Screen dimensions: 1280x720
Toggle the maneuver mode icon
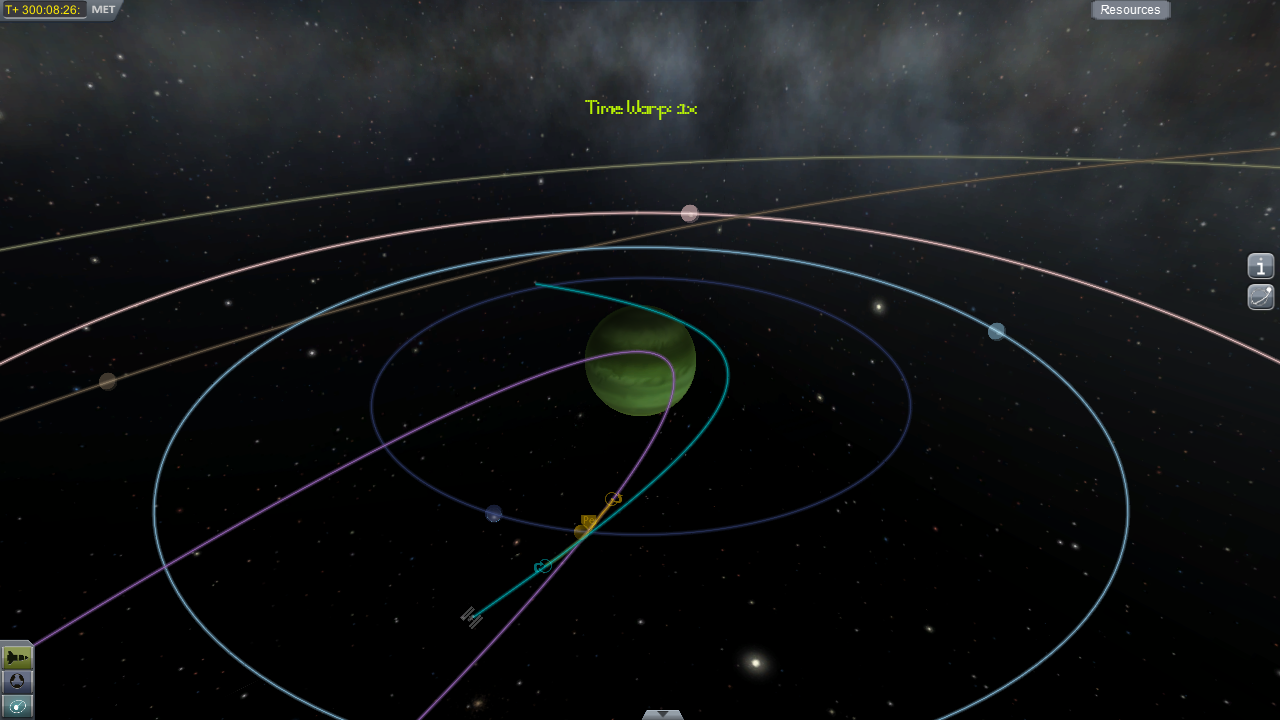coord(1261,297)
